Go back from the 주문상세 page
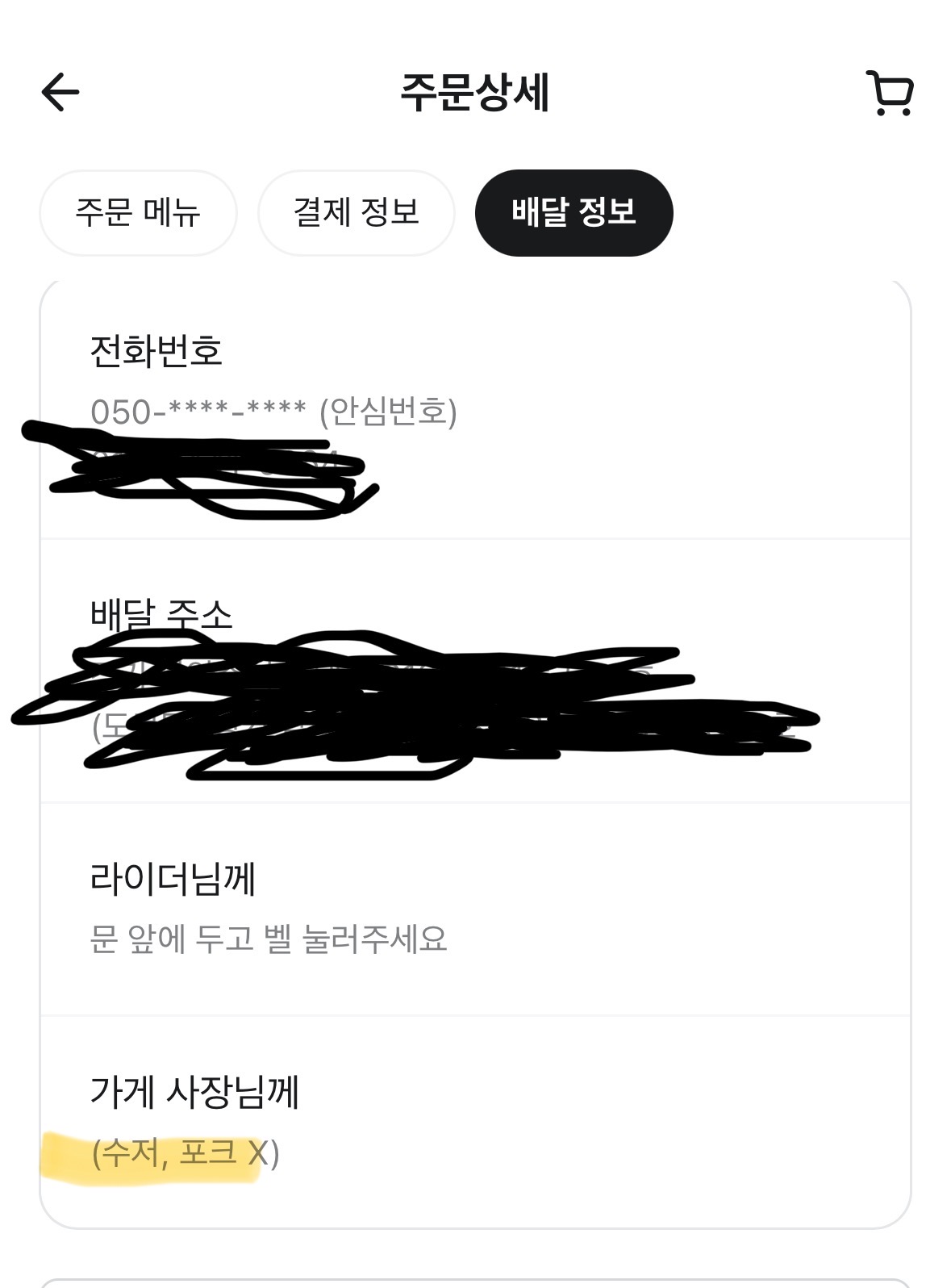Viewport: 951px width, 1288px height. (x=60, y=92)
